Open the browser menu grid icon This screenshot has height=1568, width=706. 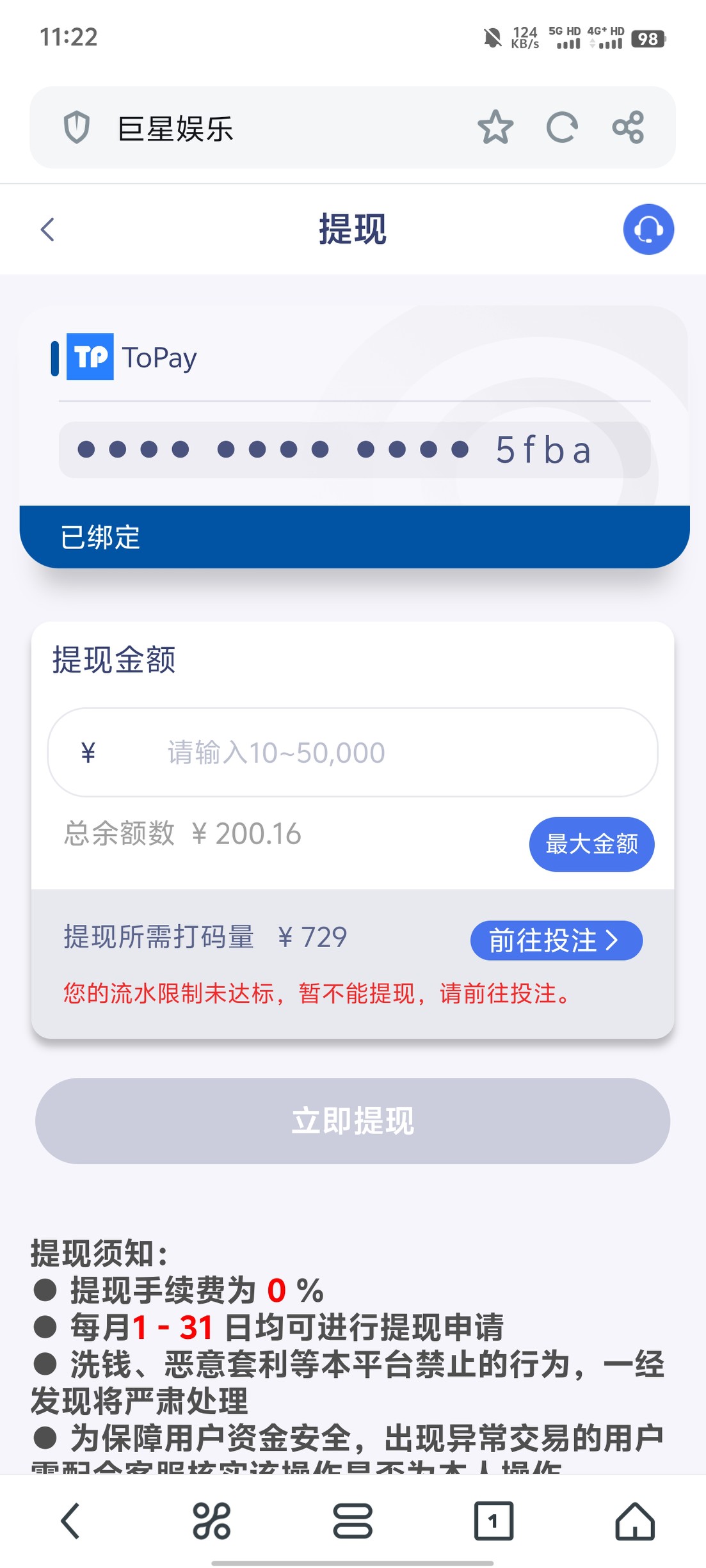pos(211,1521)
